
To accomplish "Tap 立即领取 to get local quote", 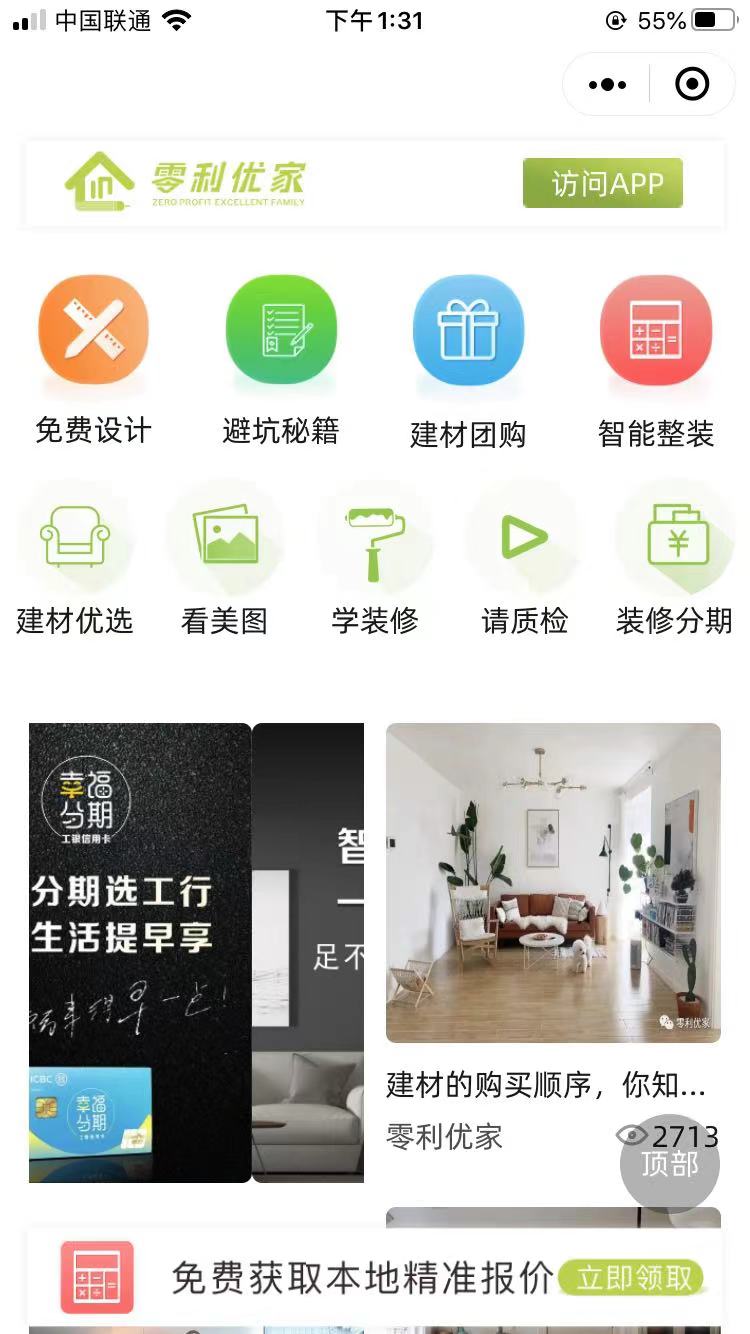I will [633, 1278].
